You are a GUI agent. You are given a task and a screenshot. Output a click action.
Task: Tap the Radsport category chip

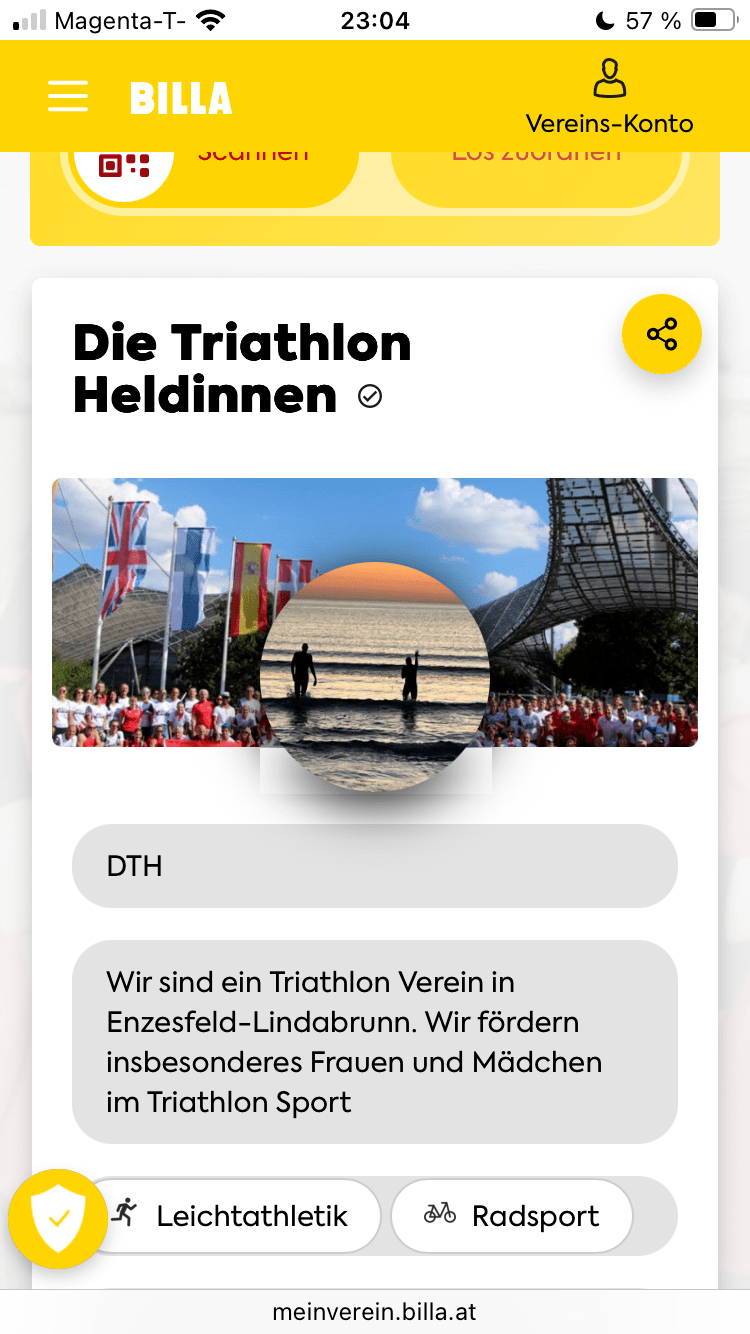tap(511, 1215)
